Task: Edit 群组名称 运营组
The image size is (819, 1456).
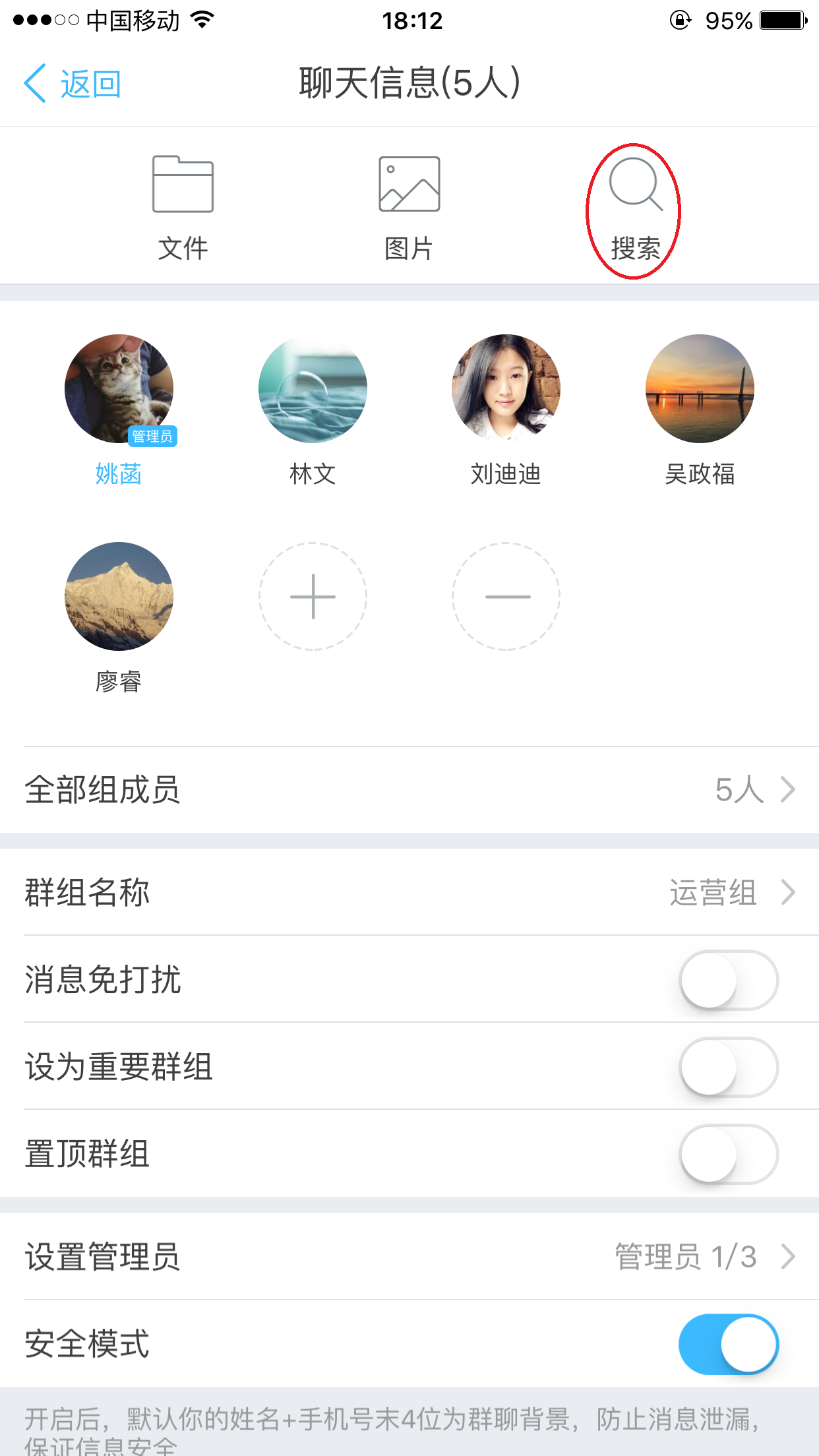Action: (409, 892)
